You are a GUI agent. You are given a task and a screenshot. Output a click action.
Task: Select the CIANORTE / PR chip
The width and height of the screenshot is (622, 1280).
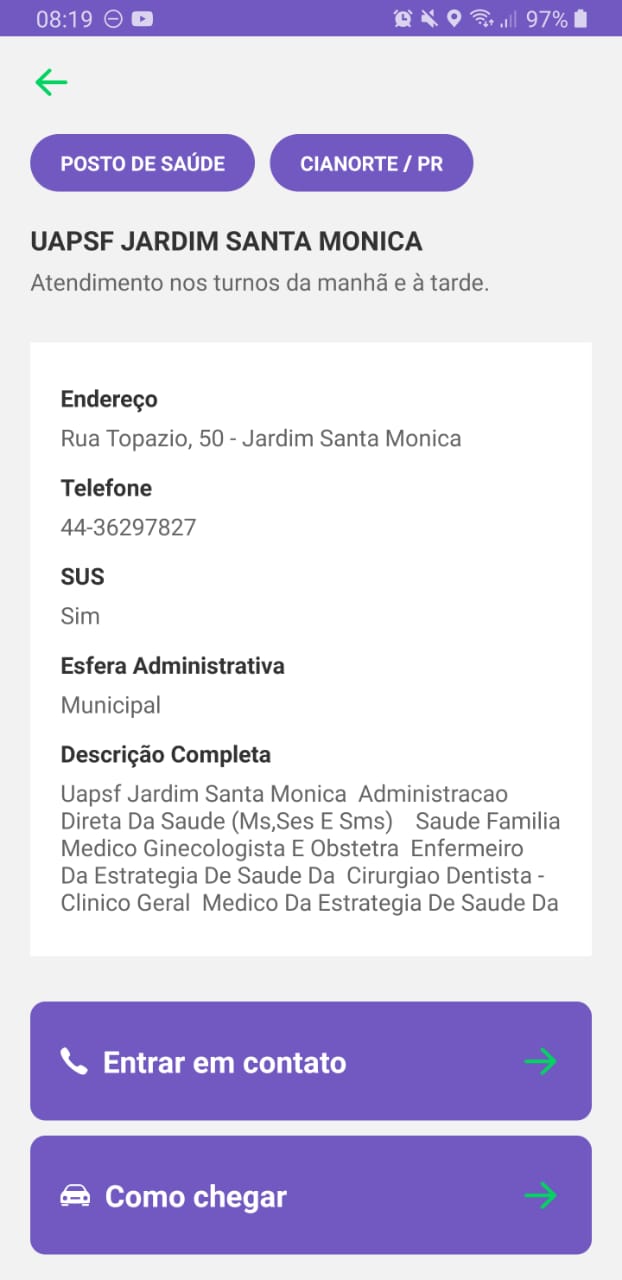[x=371, y=163]
